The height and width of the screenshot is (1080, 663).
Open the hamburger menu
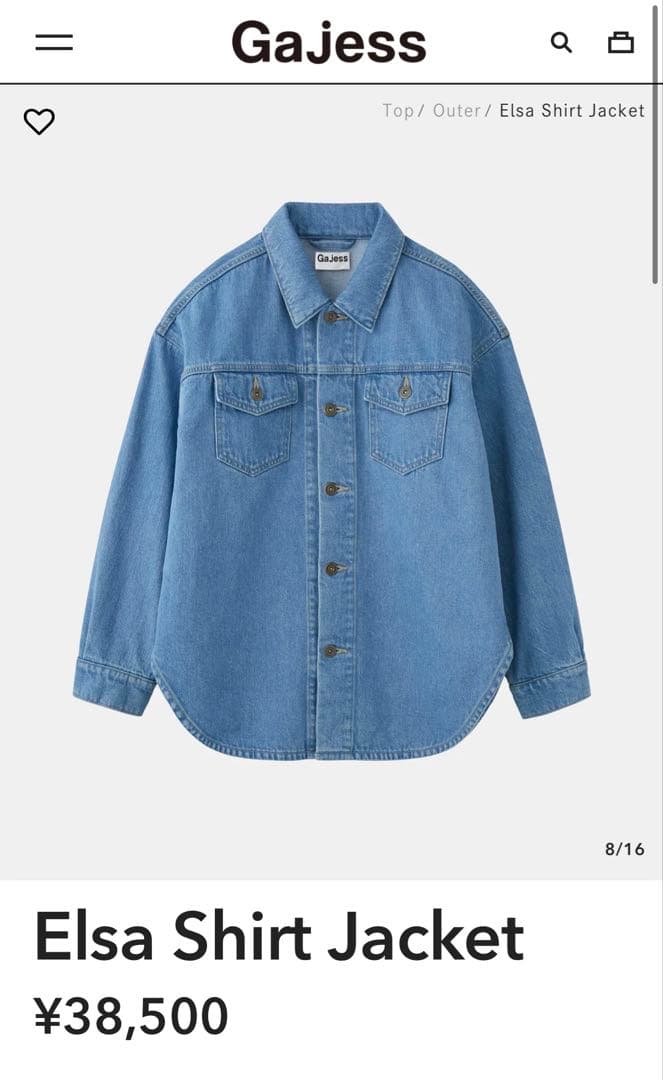(54, 42)
